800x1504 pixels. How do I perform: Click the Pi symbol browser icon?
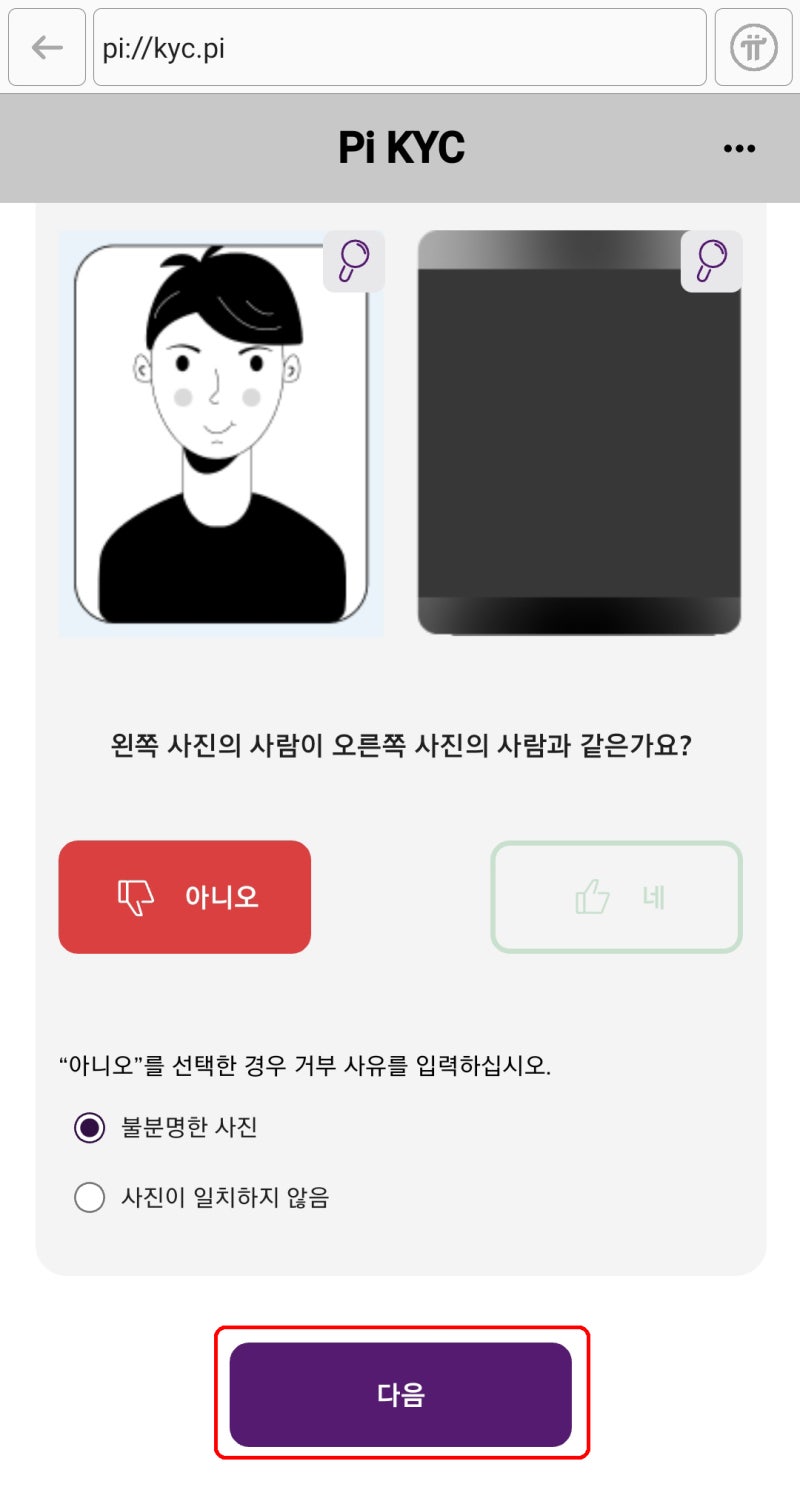tap(753, 47)
